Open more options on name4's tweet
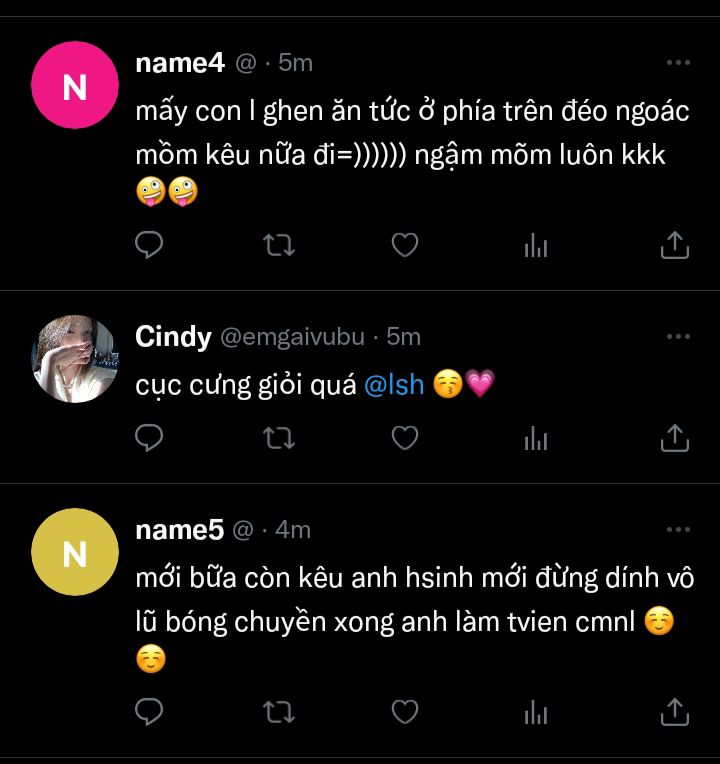This screenshot has height=764, width=720. tap(678, 63)
